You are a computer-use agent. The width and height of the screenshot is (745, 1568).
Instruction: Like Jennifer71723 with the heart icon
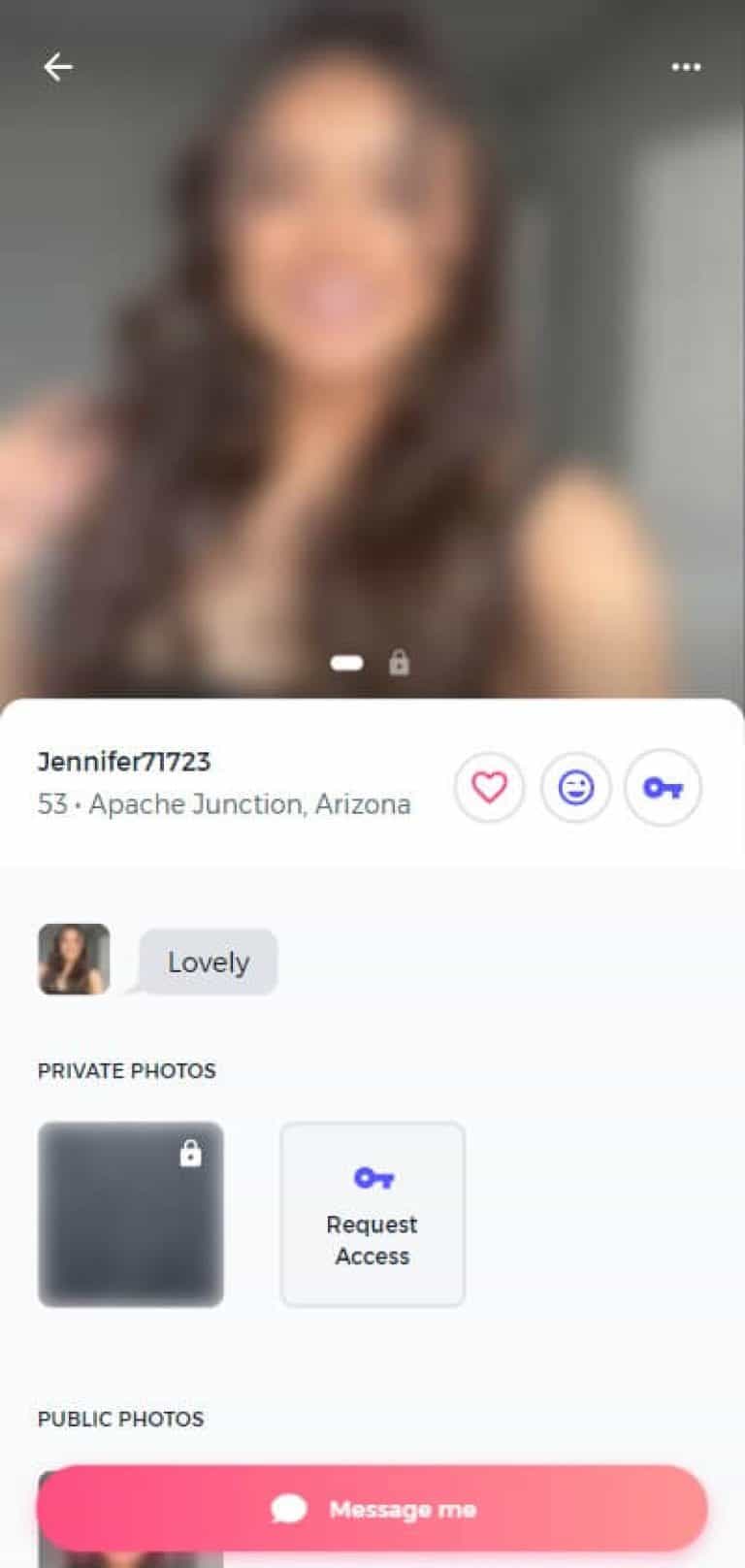tap(489, 787)
